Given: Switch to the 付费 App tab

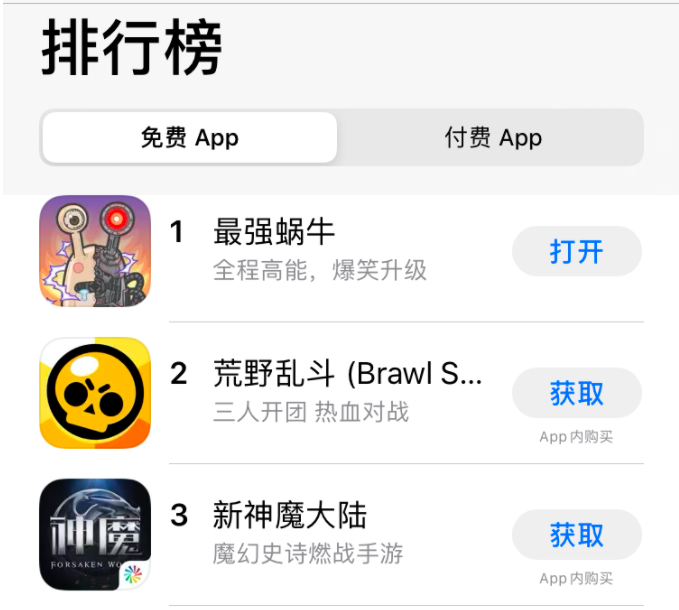Looking at the screenshot, I should click(x=493, y=138).
